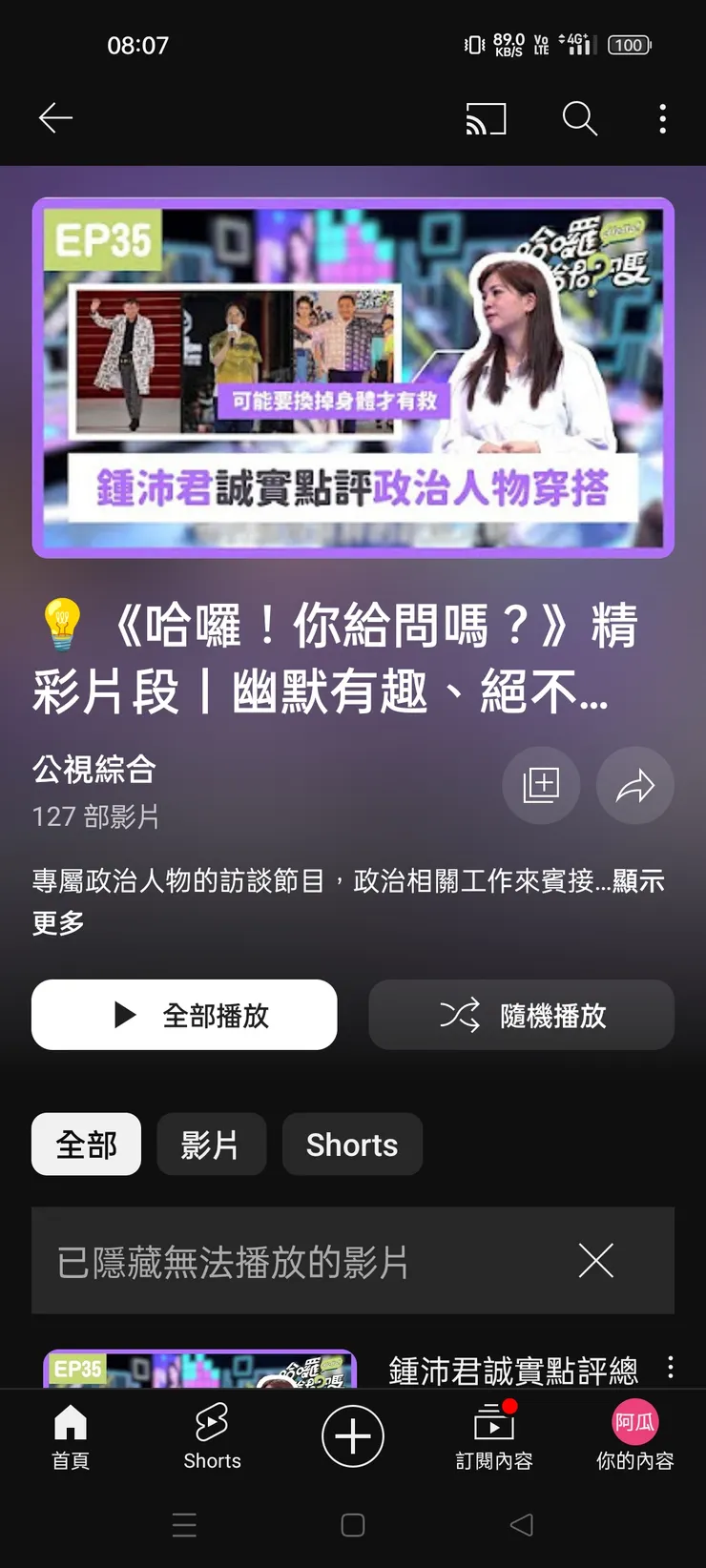
Task: Open the search icon
Action: [x=580, y=119]
